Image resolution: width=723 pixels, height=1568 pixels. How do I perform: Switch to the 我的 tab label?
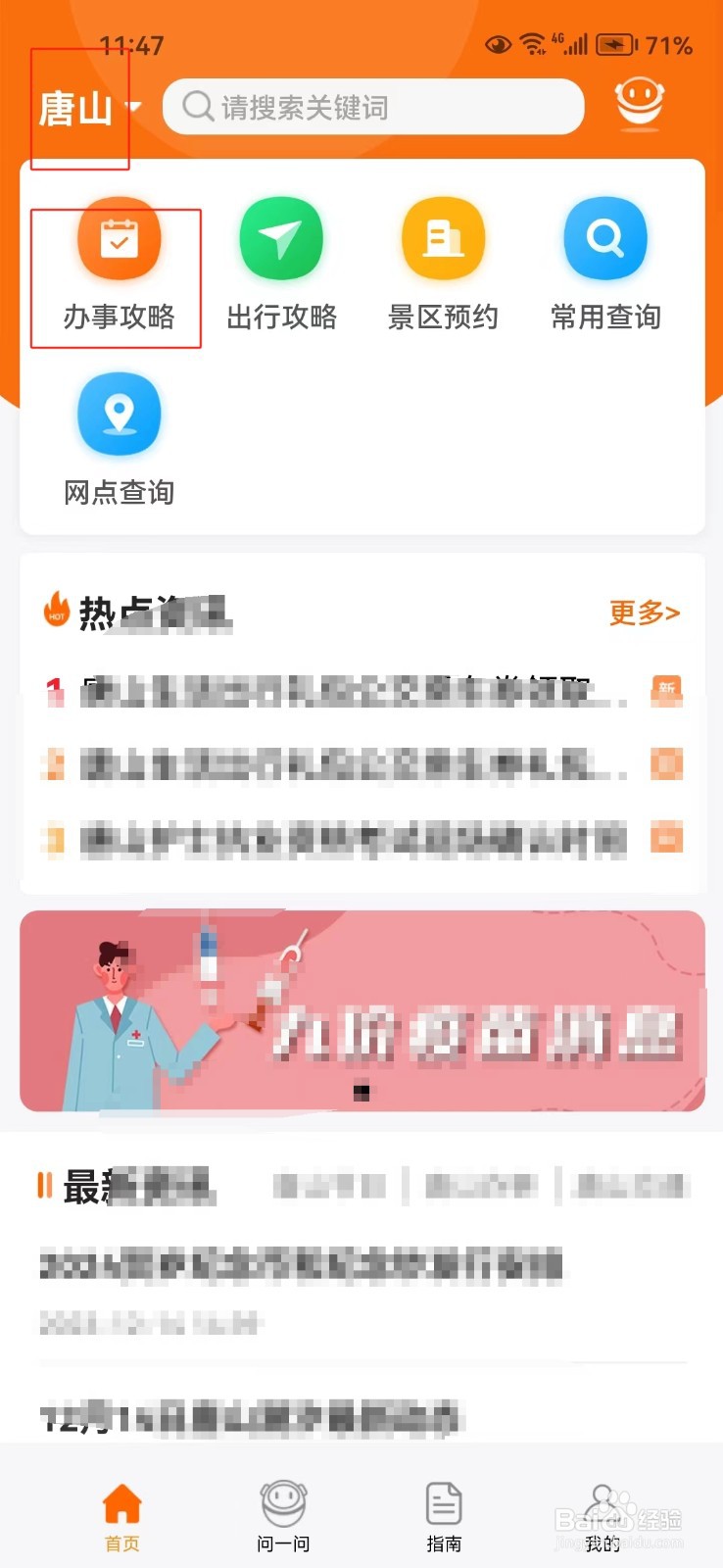click(x=602, y=1543)
